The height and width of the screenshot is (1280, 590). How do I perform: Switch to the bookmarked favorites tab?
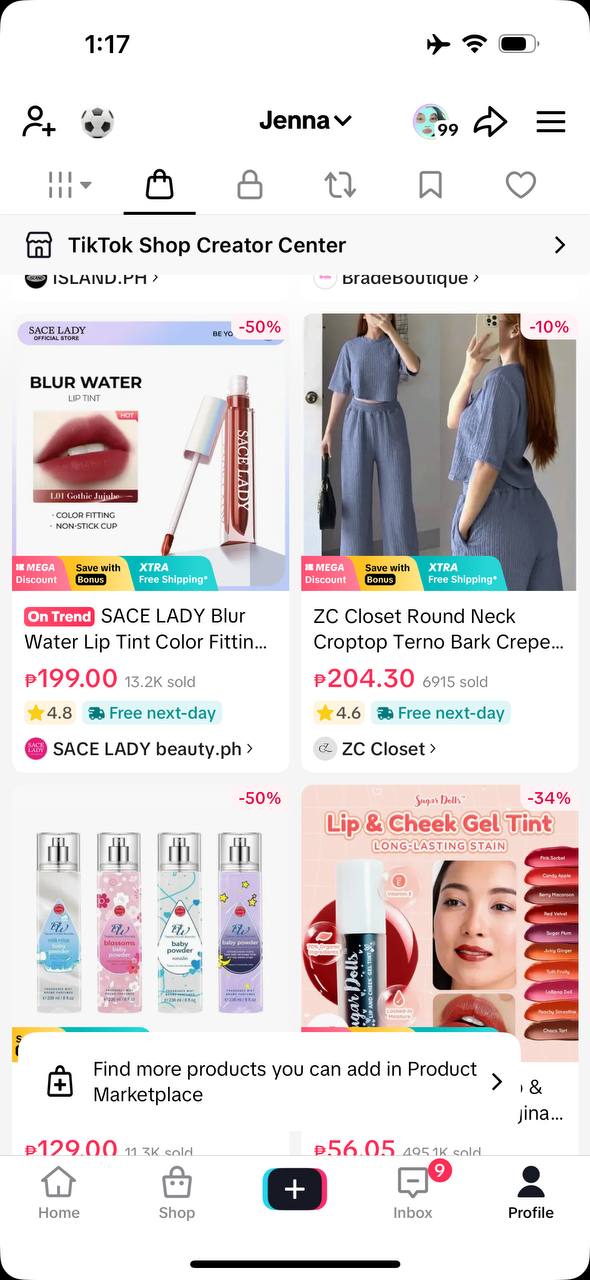(430, 185)
